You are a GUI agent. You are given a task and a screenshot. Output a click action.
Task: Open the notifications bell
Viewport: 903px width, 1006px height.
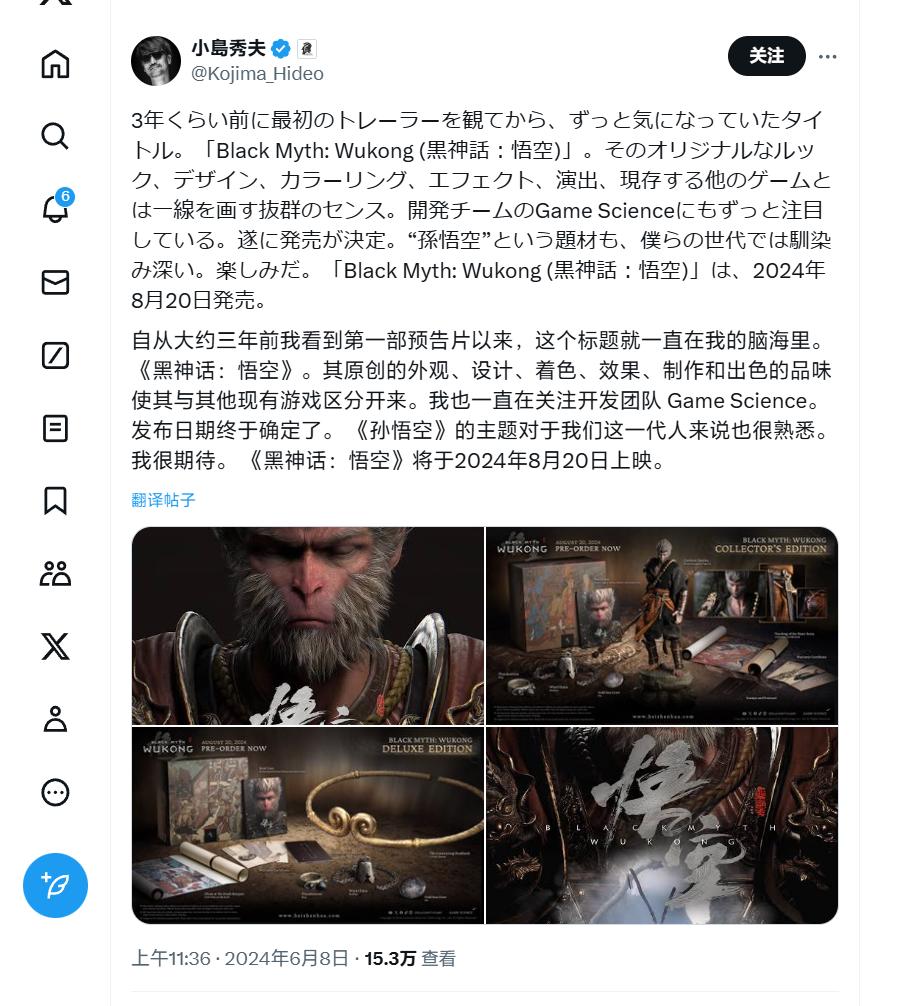[x=55, y=208]
